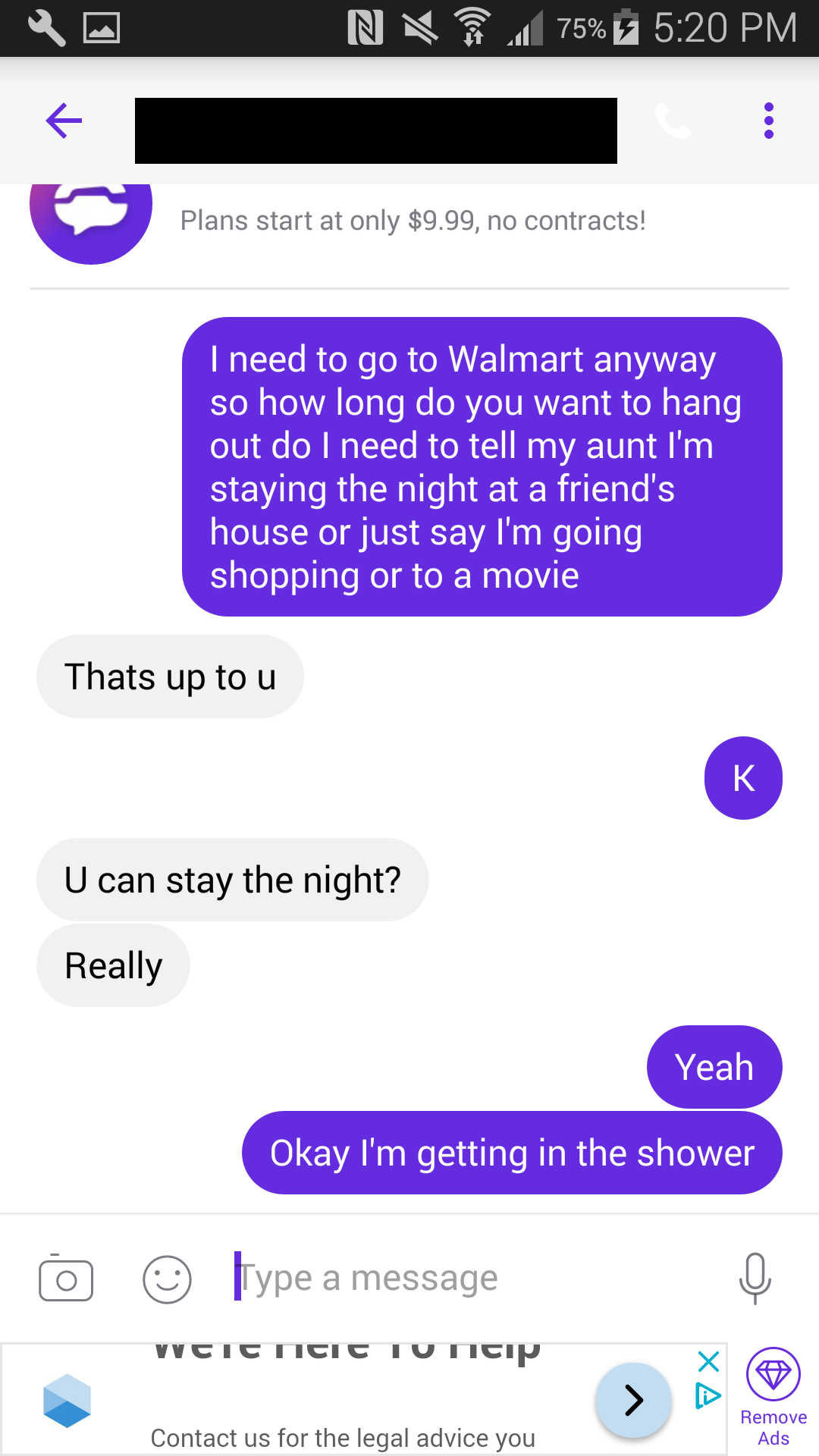Open the AdChoices info icon
The width and height of the screenshot is (819, 1456).
tap(708, 1395)
